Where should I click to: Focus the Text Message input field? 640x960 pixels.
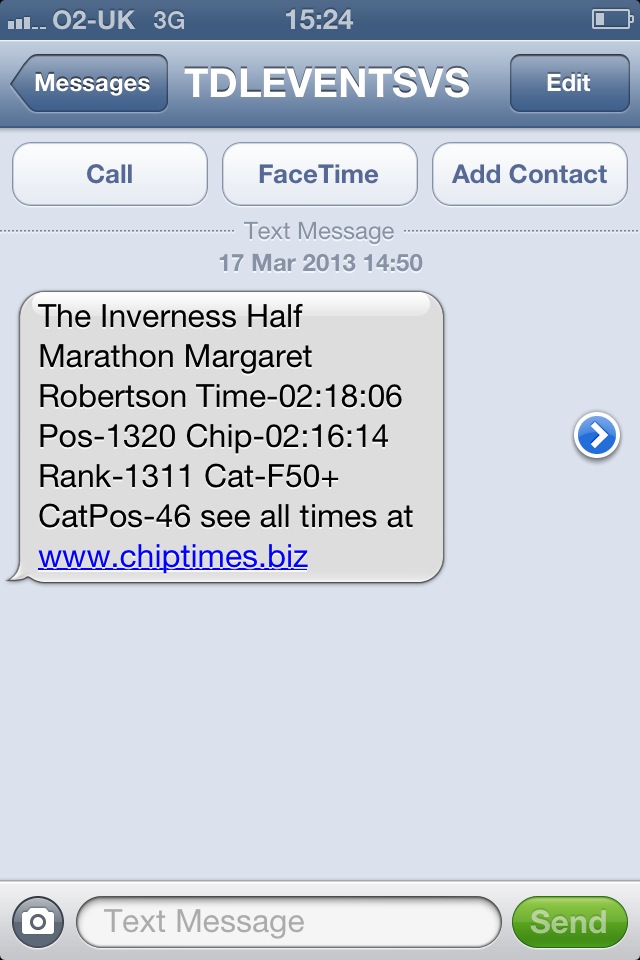coord(288,921)
